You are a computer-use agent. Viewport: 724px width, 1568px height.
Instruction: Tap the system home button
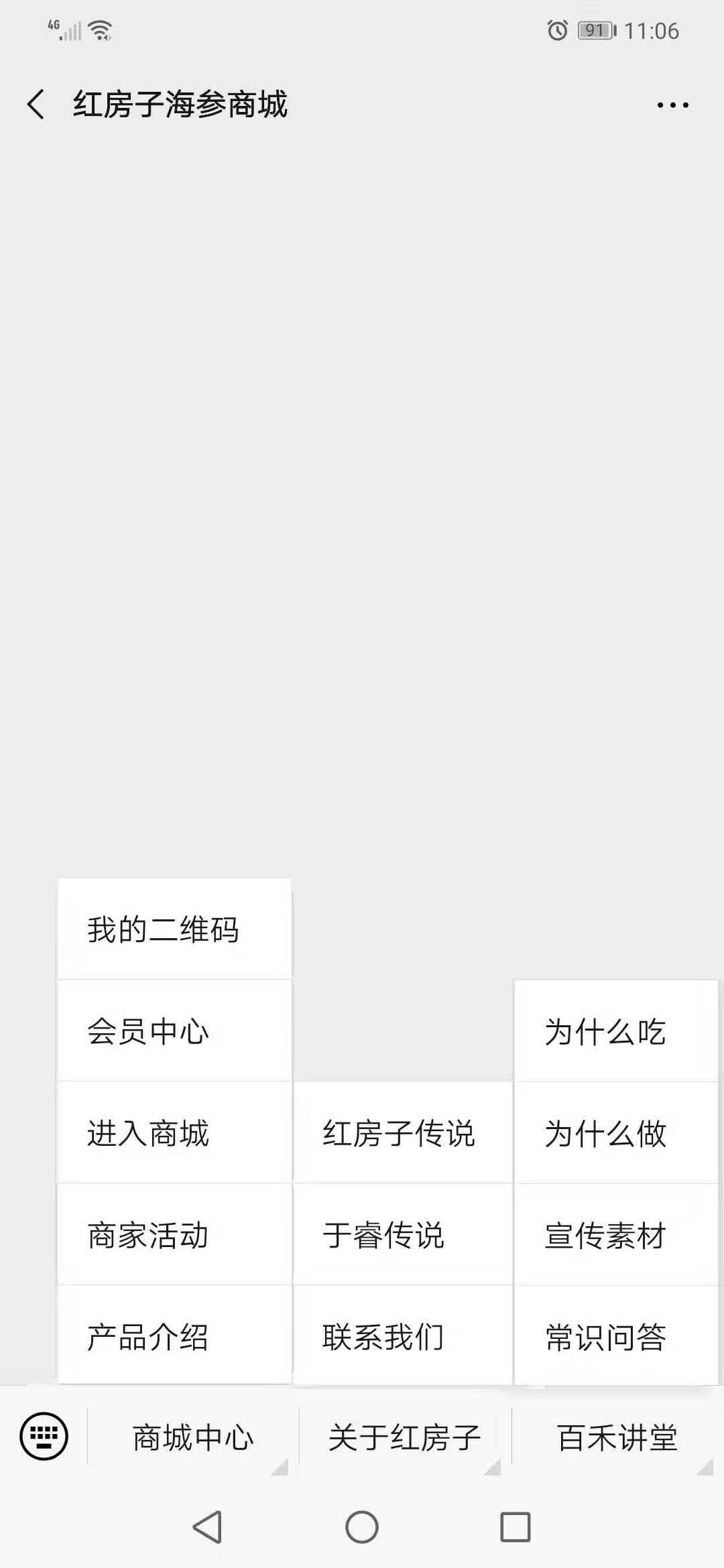362,1528
